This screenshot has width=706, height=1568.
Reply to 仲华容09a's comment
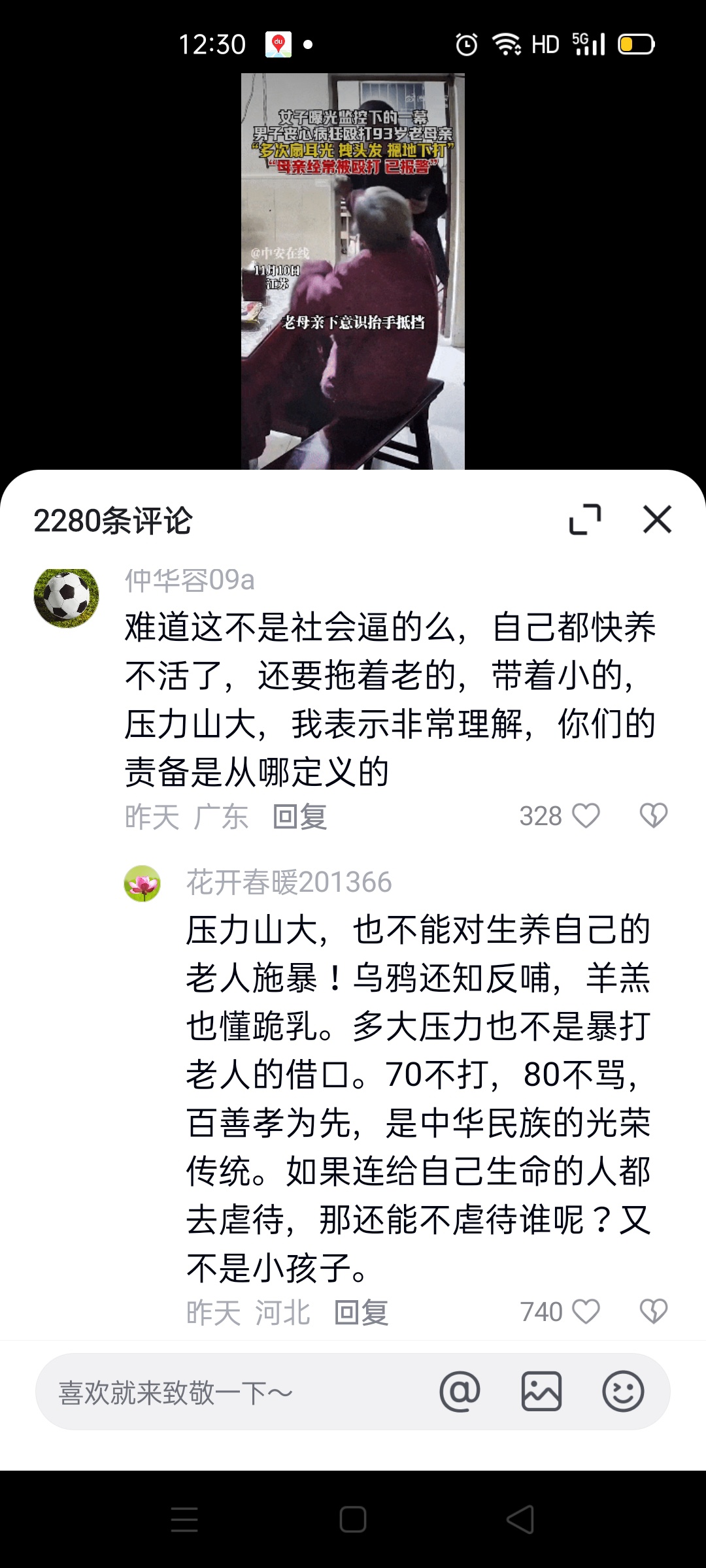pos(299,817)
